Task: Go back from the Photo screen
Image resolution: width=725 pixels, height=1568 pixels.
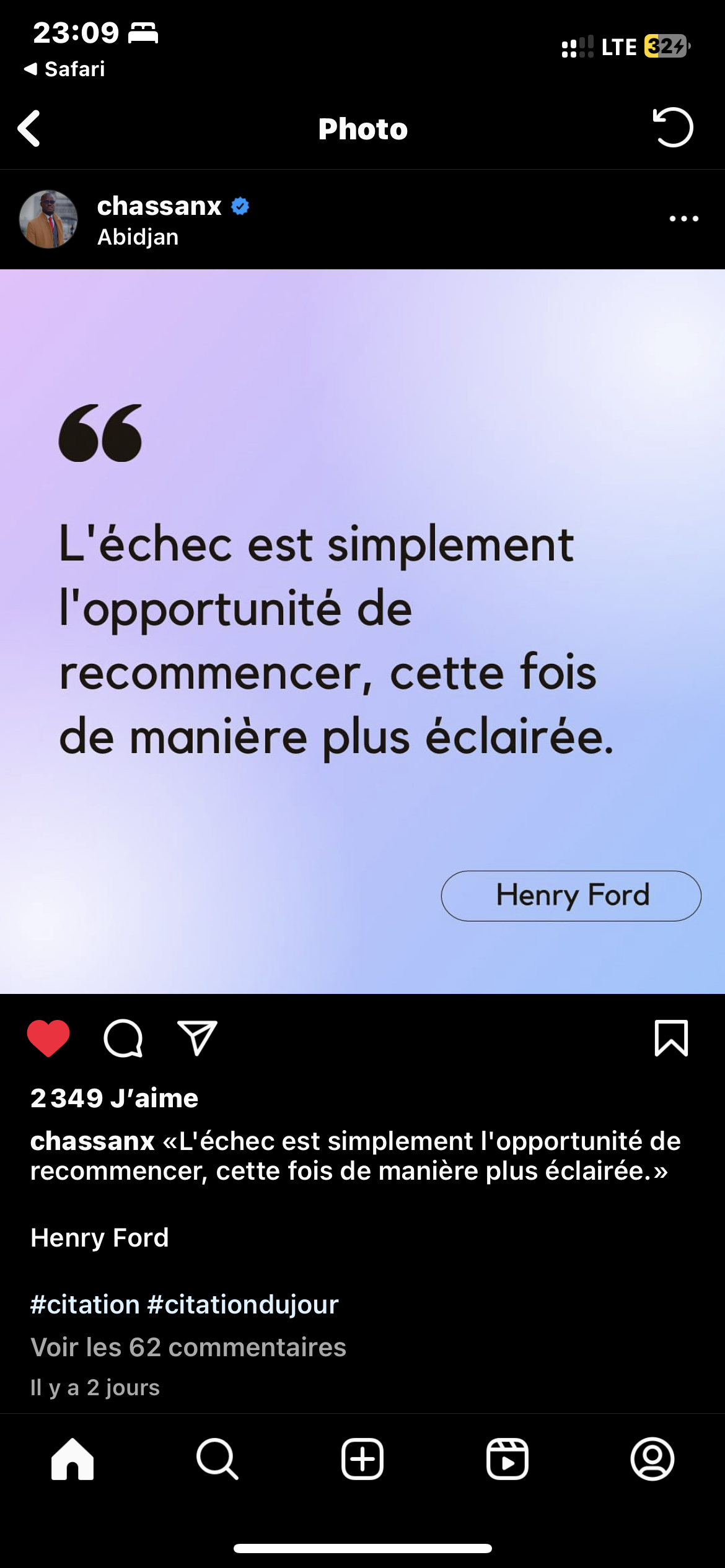Action: [29, 128]
